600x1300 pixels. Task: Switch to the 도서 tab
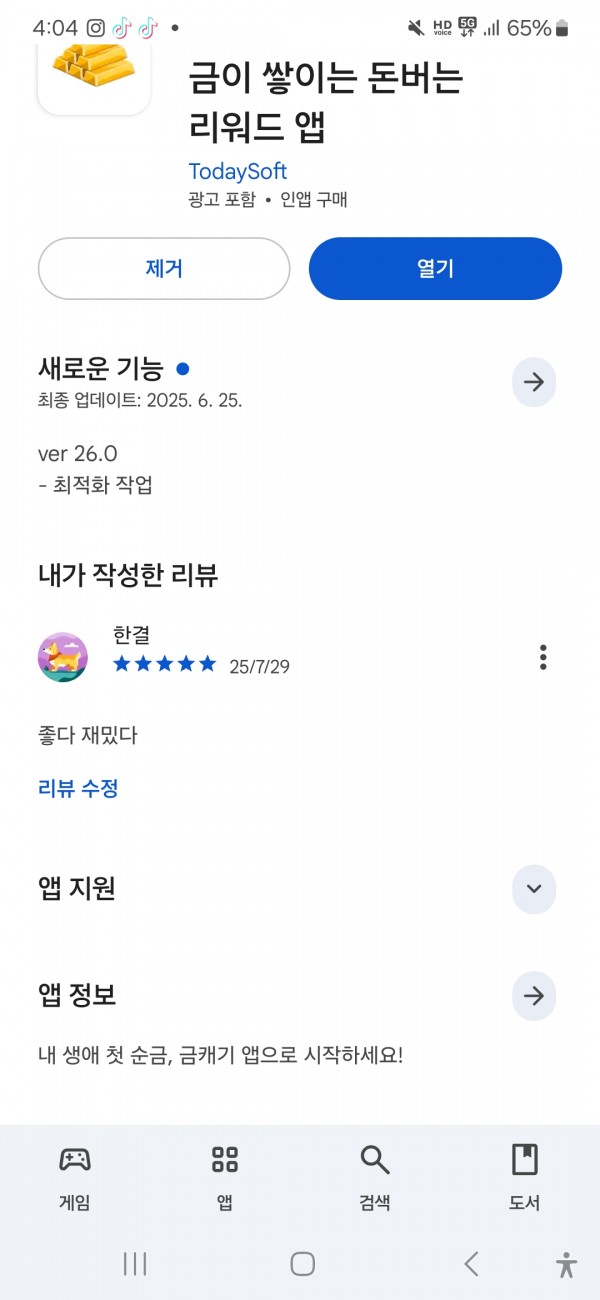point(525,1179)
